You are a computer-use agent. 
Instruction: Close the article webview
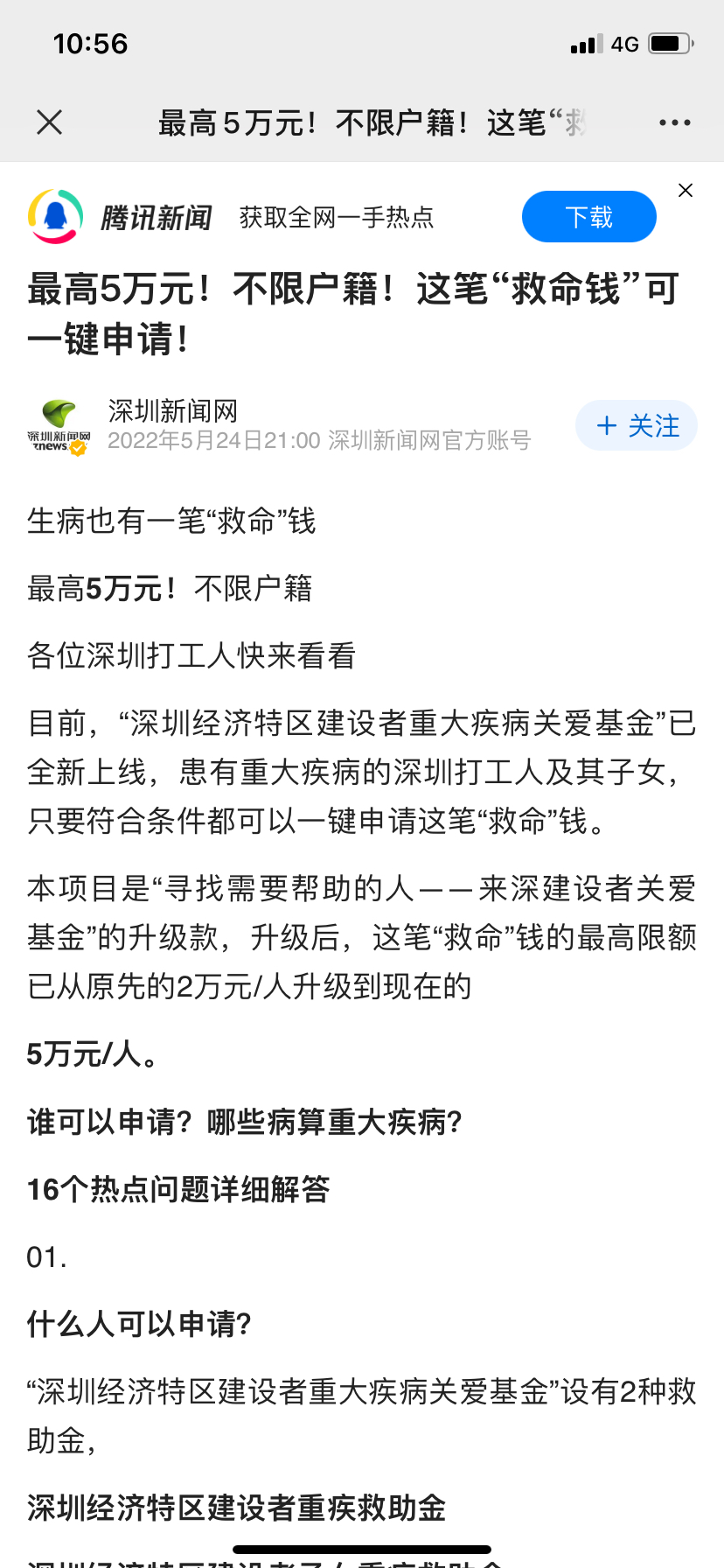pyautogui.click(x=50, y=122)
